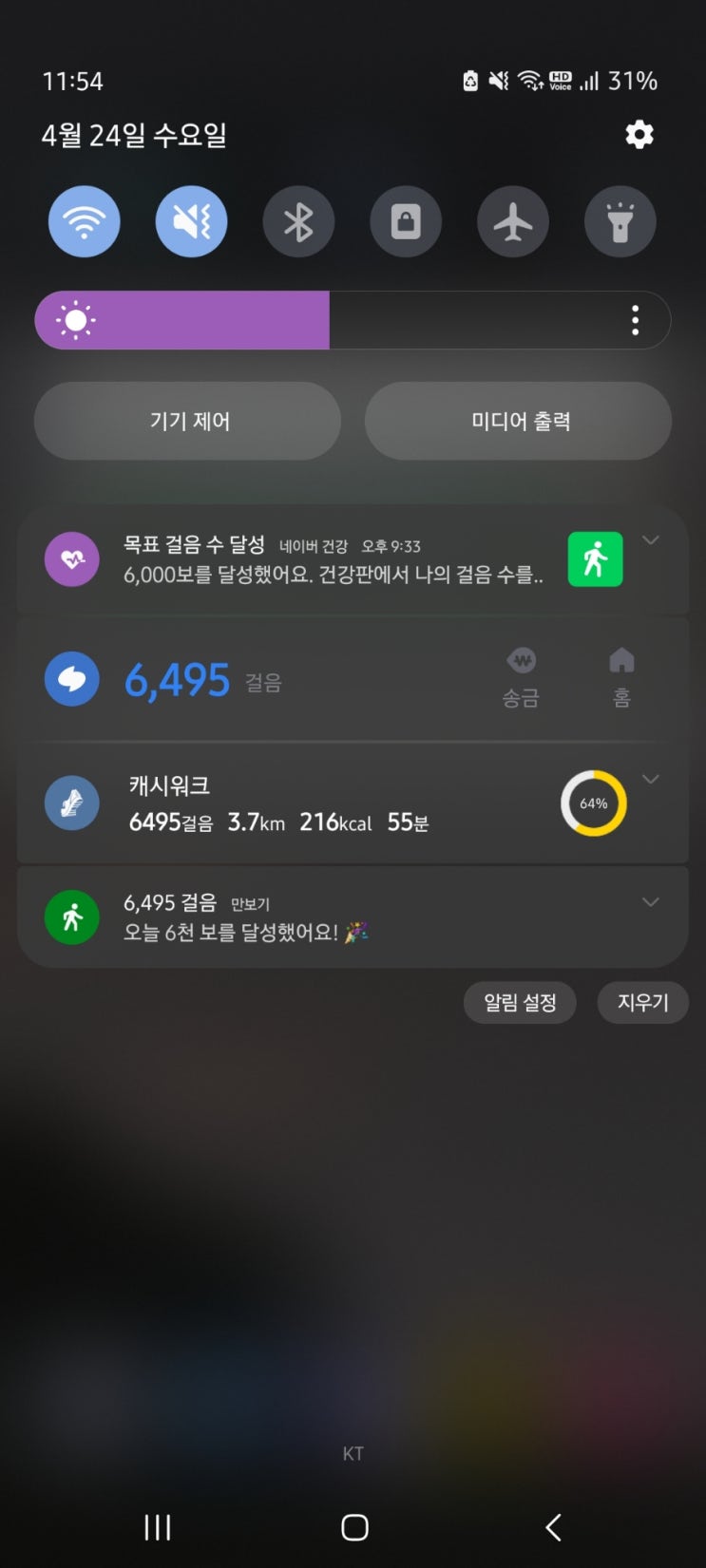Image resolution: width=706 pixels, height=1568 pixels.
Task: Switch on the flashlight
Action: 620,222
